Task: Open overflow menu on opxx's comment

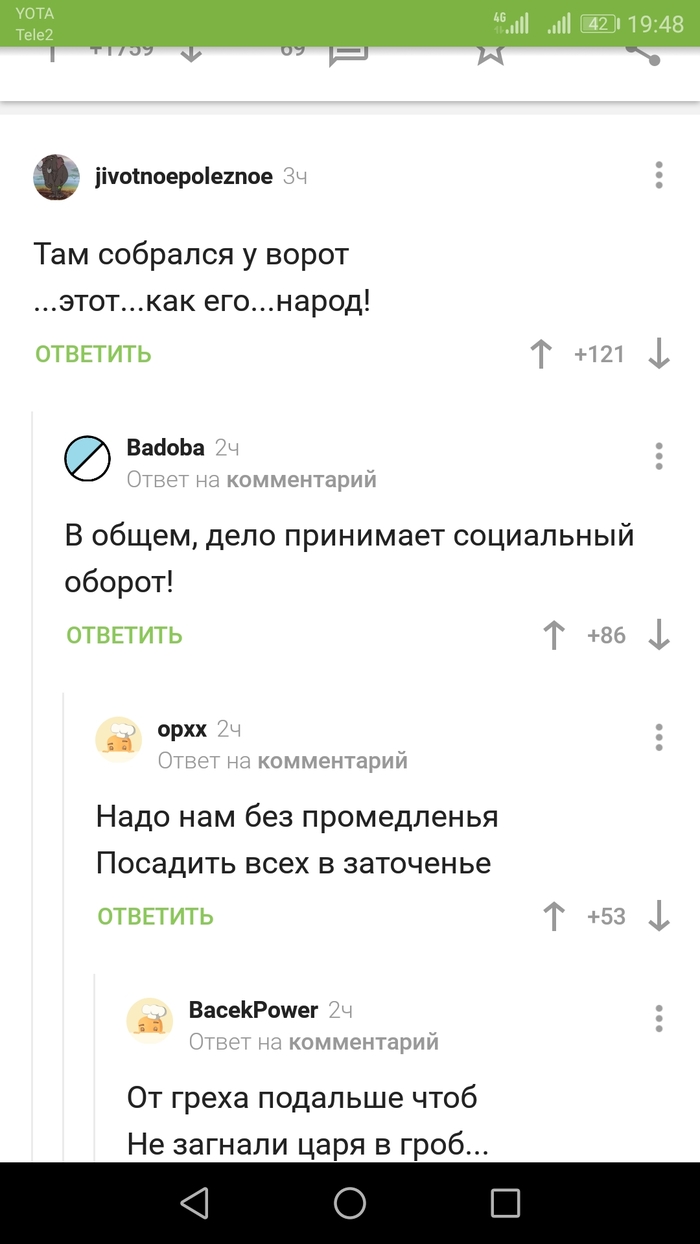Action: click(659, 738)
